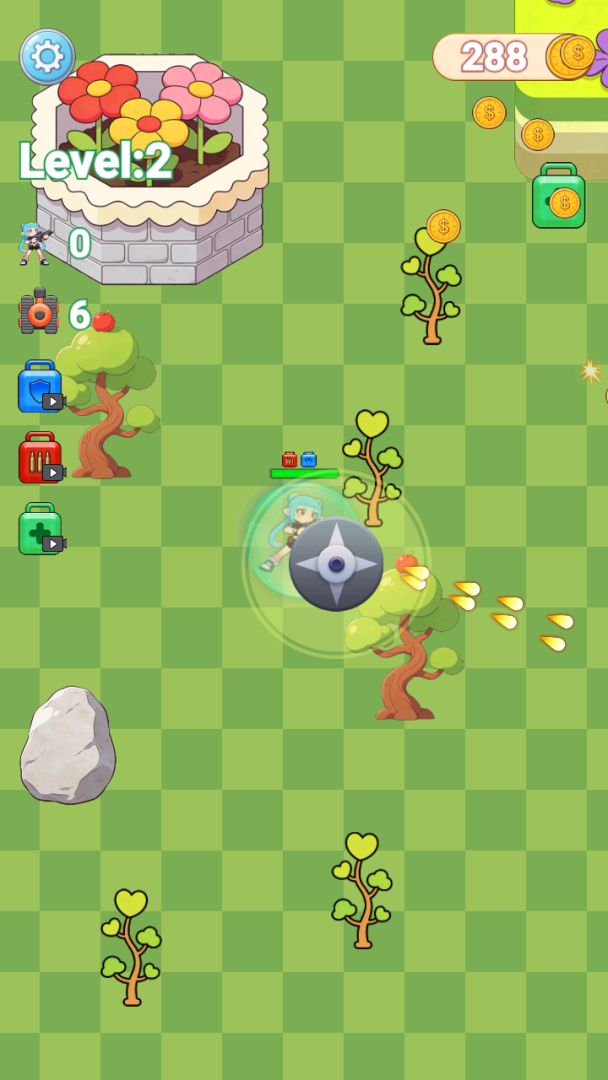Viewport: 608px width, 1080px height.
Task: Open the settings gear
Action: pos(47,57)
